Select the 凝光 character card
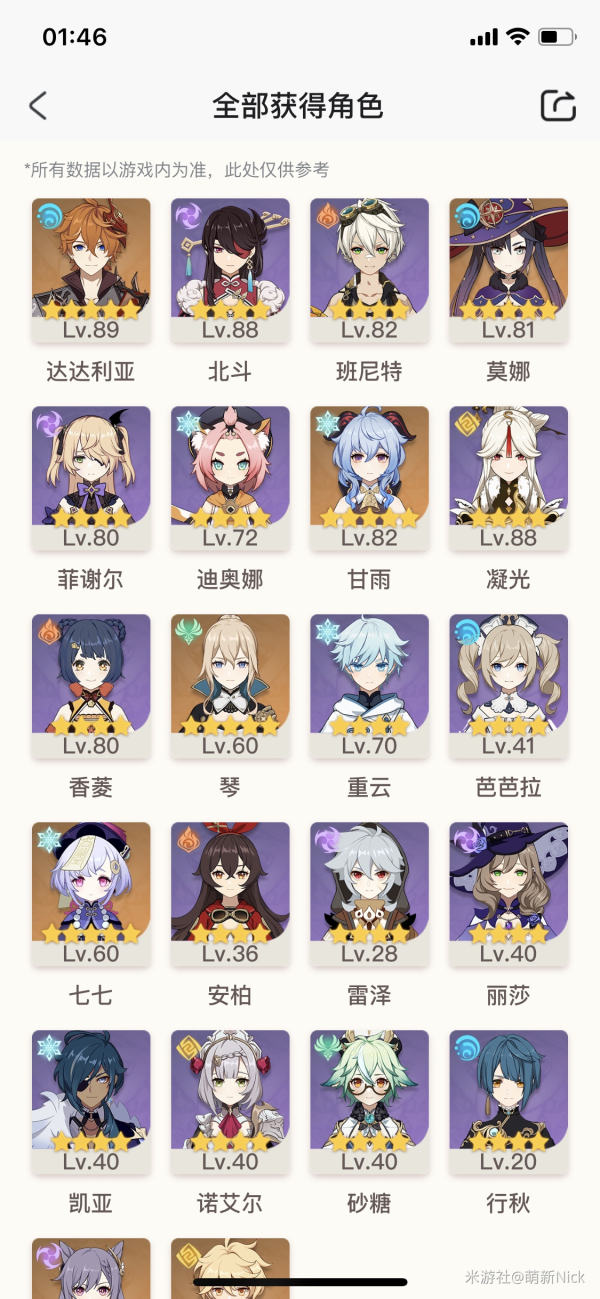The image size is (600, 1299). [x=508, y=478]
